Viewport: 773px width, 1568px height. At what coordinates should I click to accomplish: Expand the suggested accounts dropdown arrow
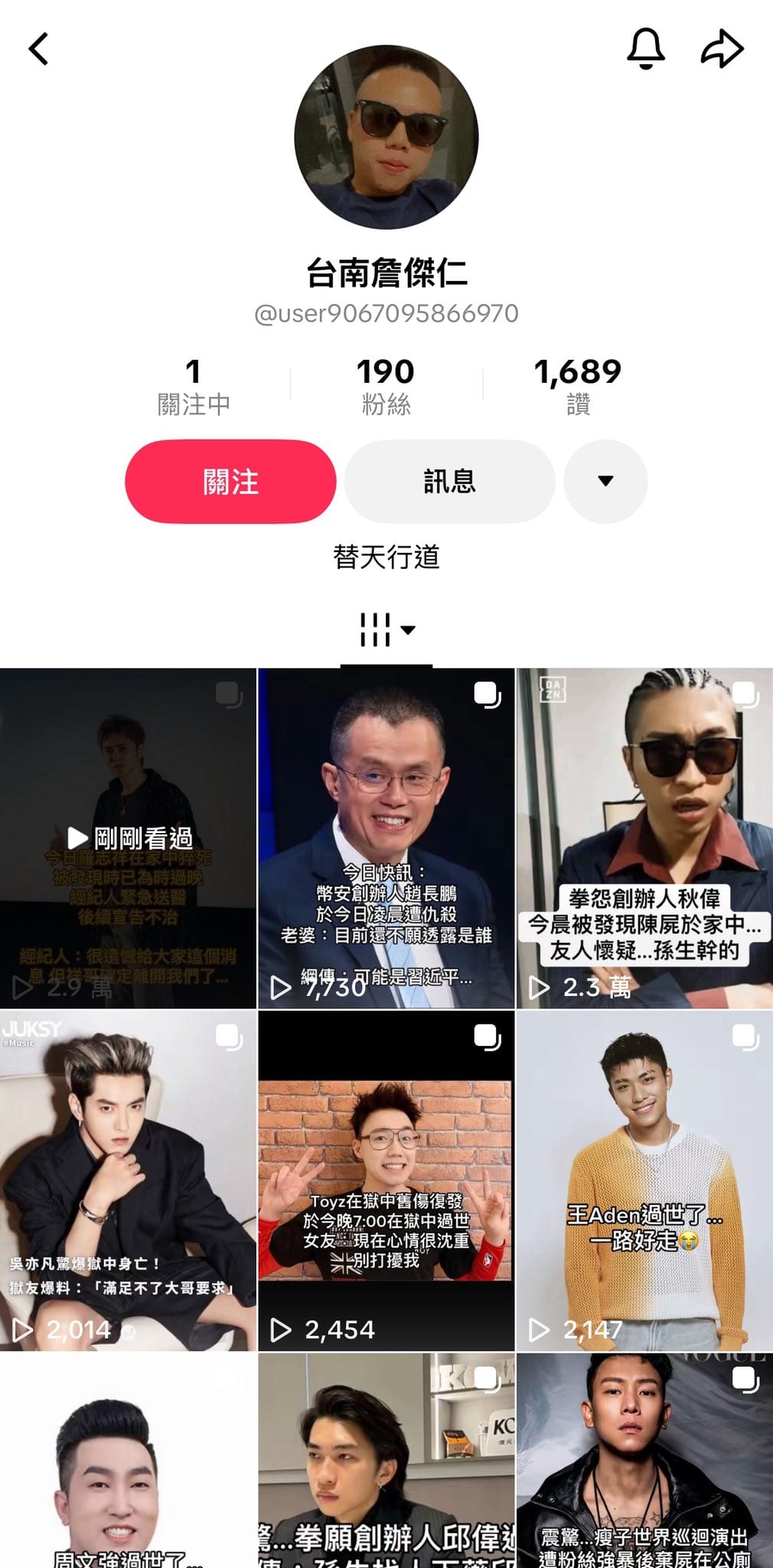tap(605, 482)
